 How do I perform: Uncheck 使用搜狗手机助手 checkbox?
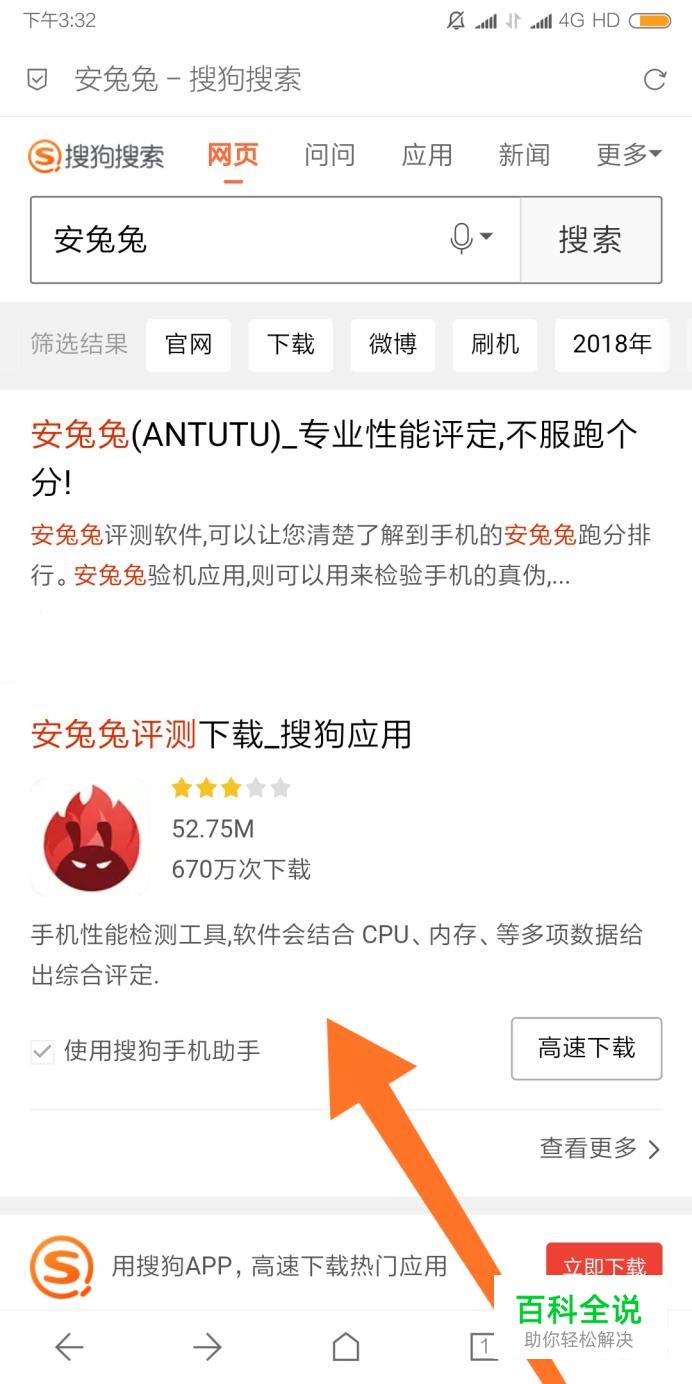click(x=42, y=1051)
